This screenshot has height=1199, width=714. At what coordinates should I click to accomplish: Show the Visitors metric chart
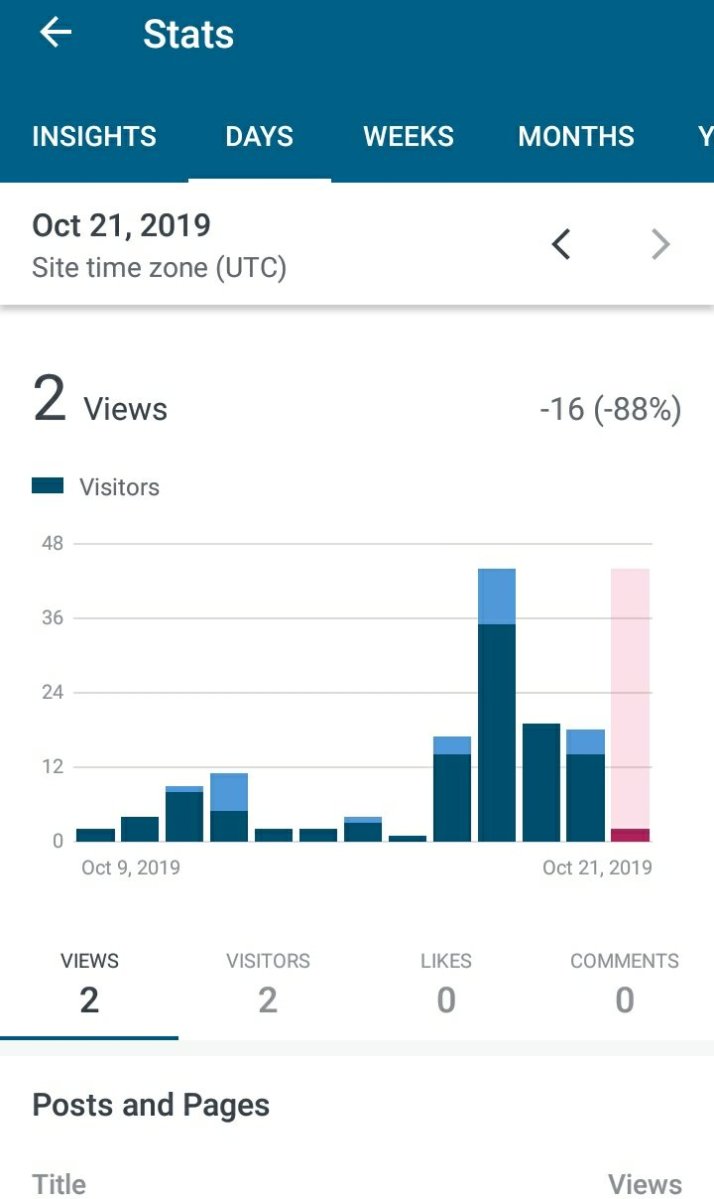tap(268, 982)
